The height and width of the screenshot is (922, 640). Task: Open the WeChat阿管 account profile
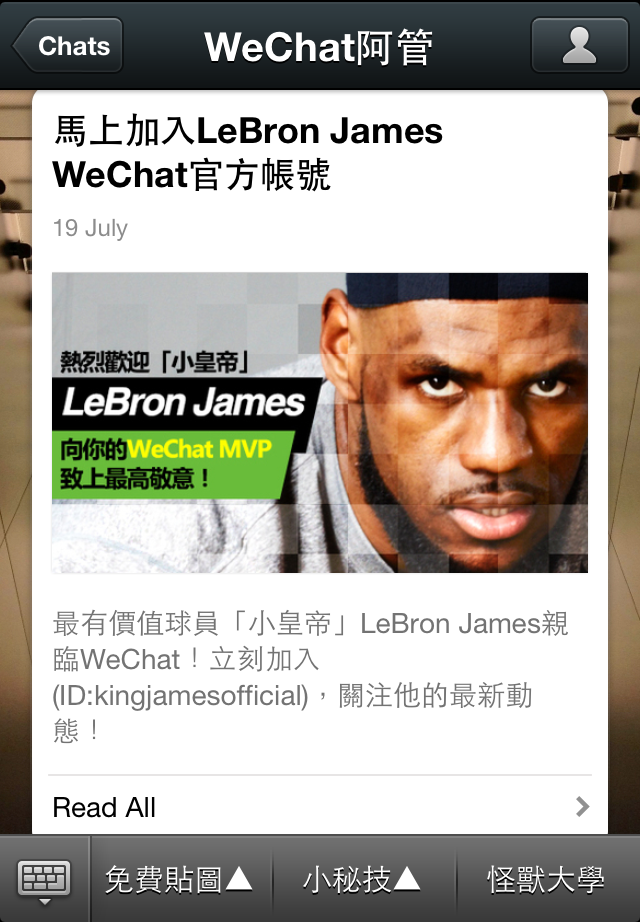[579, 46]
